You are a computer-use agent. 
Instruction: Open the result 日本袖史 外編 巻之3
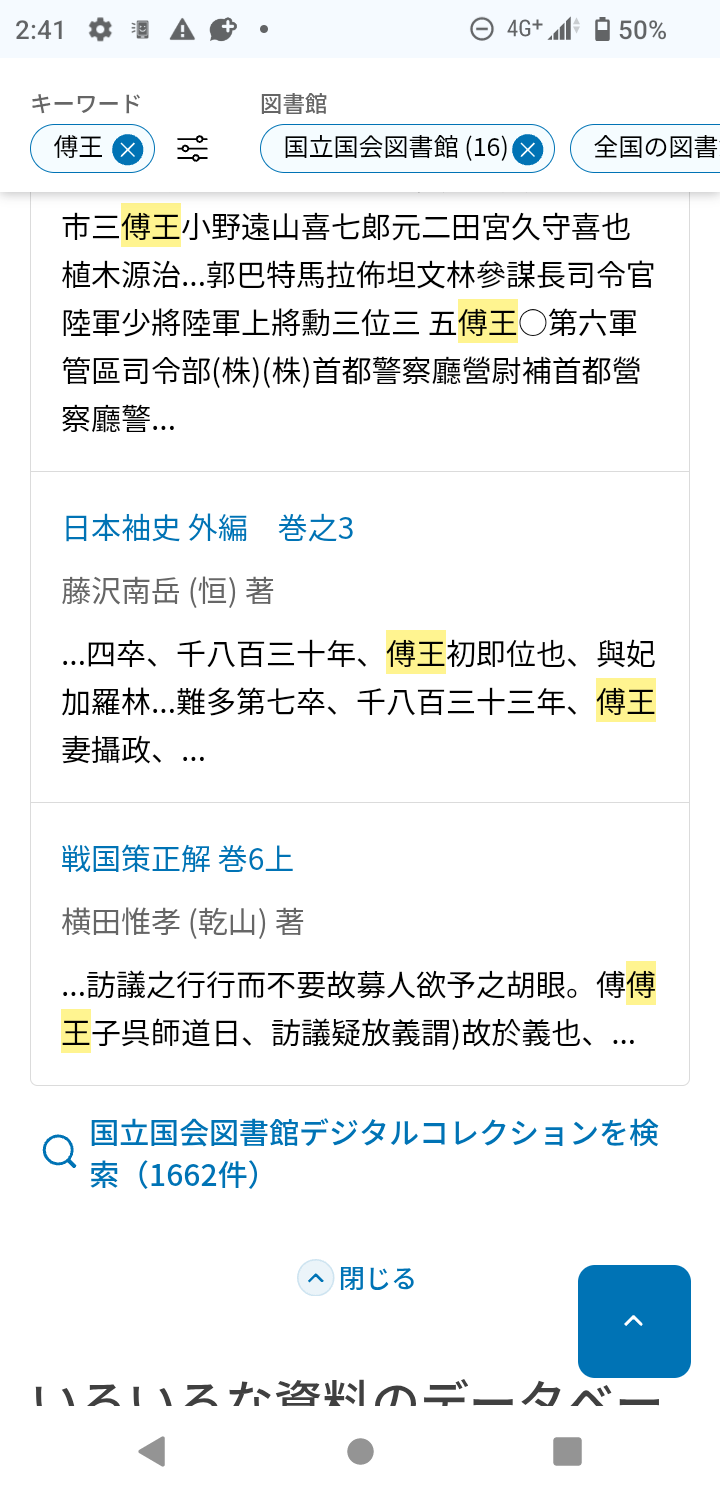[208, 528]
